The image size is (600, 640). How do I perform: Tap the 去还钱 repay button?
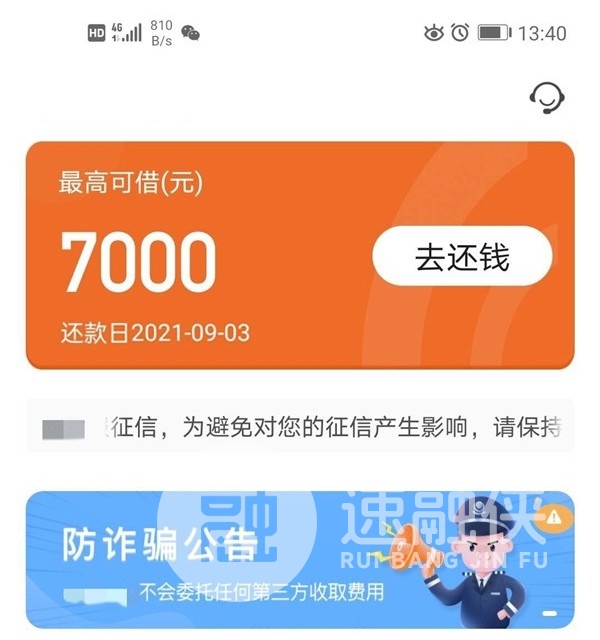pyautogui.click(x=462, y=257)
